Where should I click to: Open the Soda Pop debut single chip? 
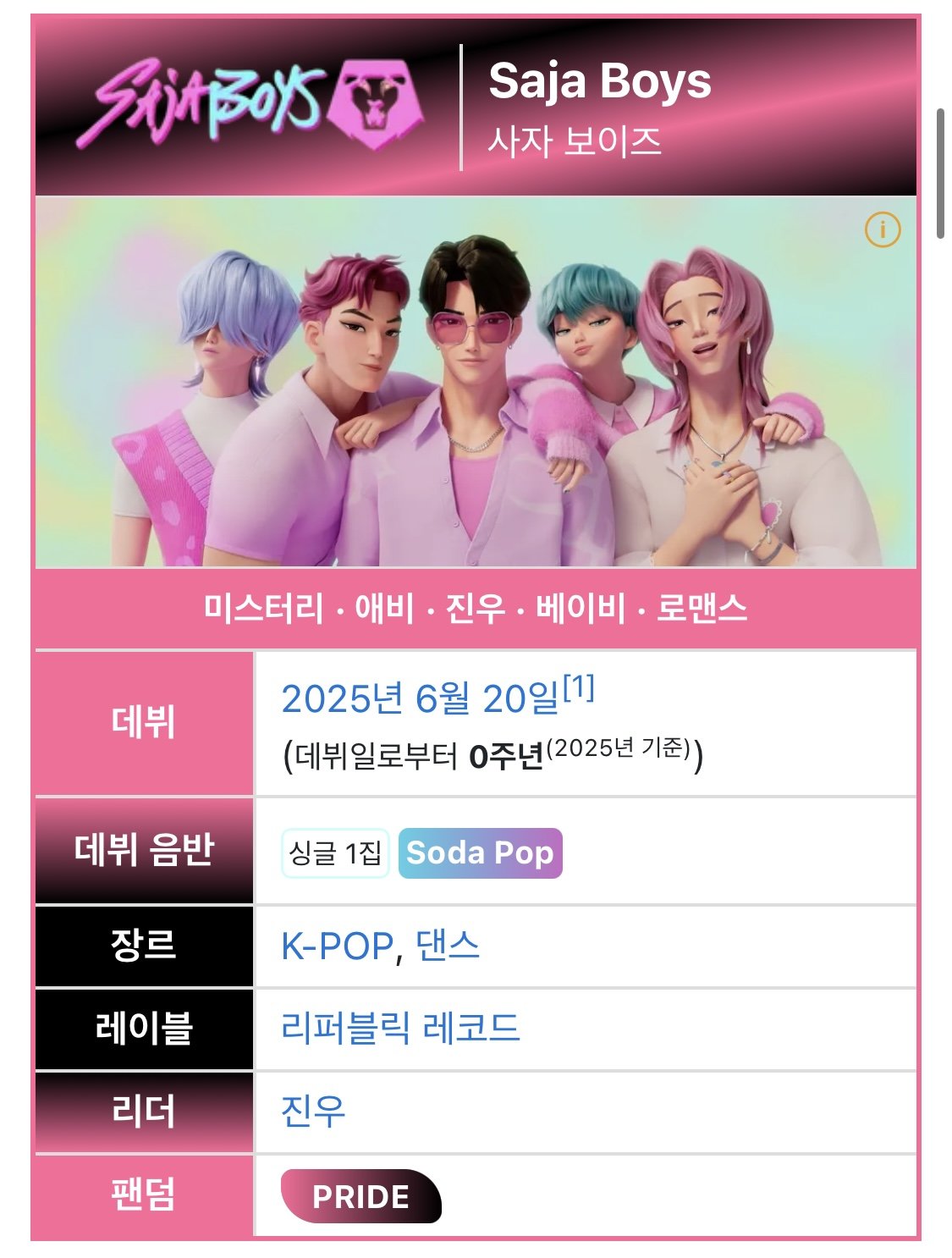point(480,852)
